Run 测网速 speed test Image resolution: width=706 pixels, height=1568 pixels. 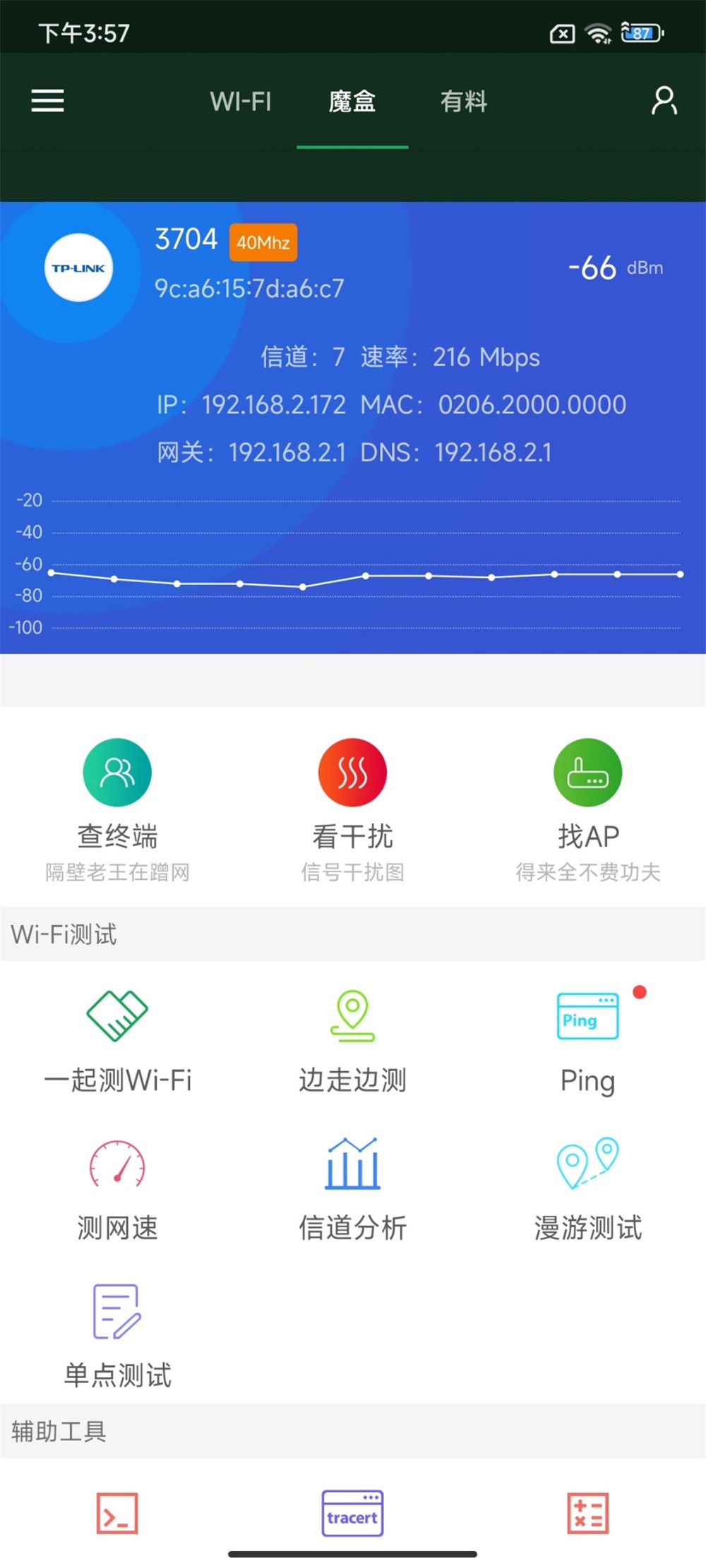[117, 1189]
